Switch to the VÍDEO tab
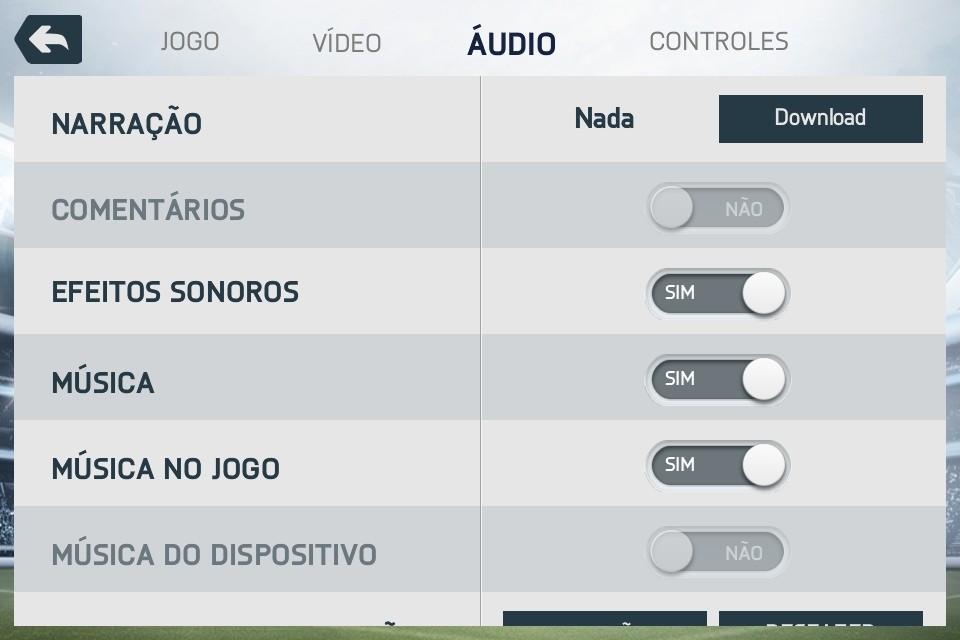960x640 pixels. 347,43
